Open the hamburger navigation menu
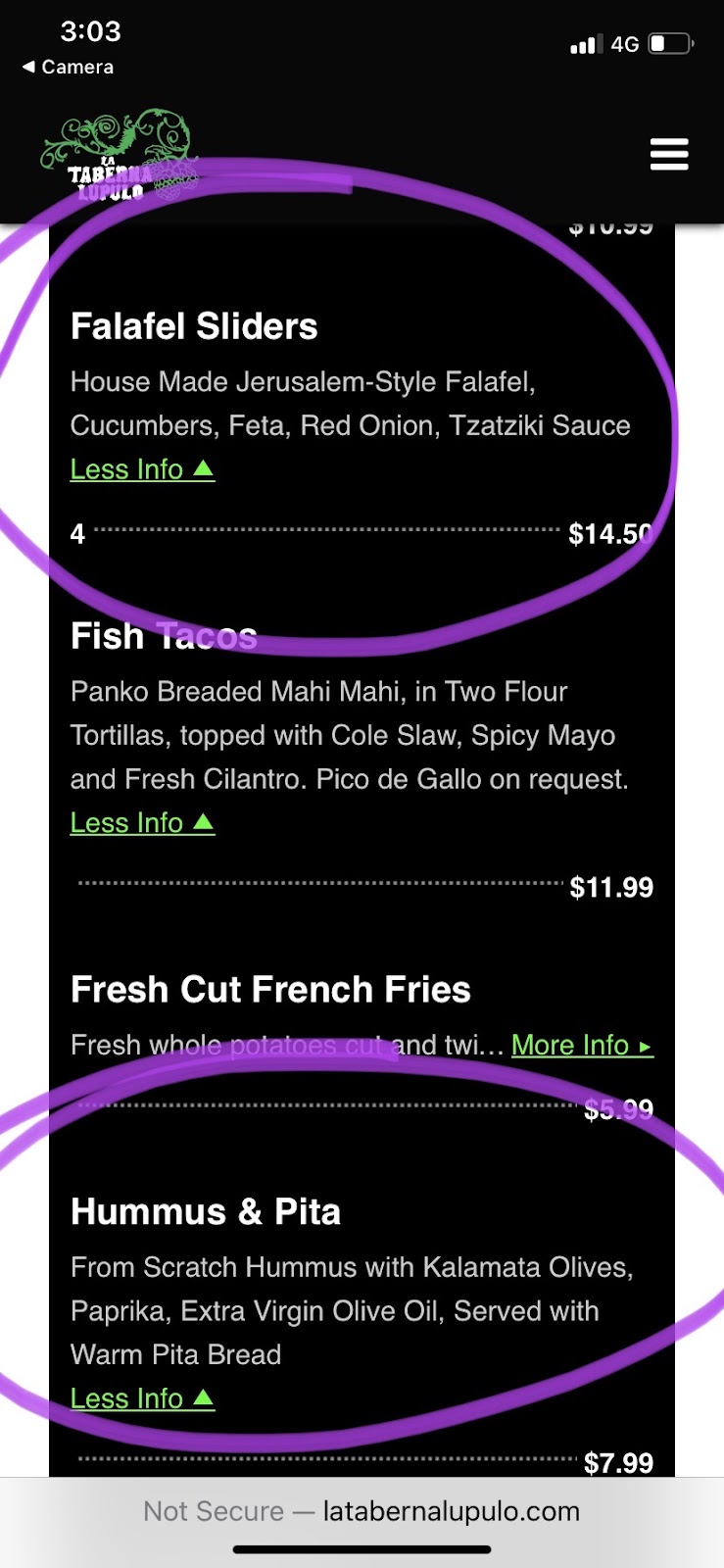This screenshot has width=724, height=1568. (x=669, y=155)
